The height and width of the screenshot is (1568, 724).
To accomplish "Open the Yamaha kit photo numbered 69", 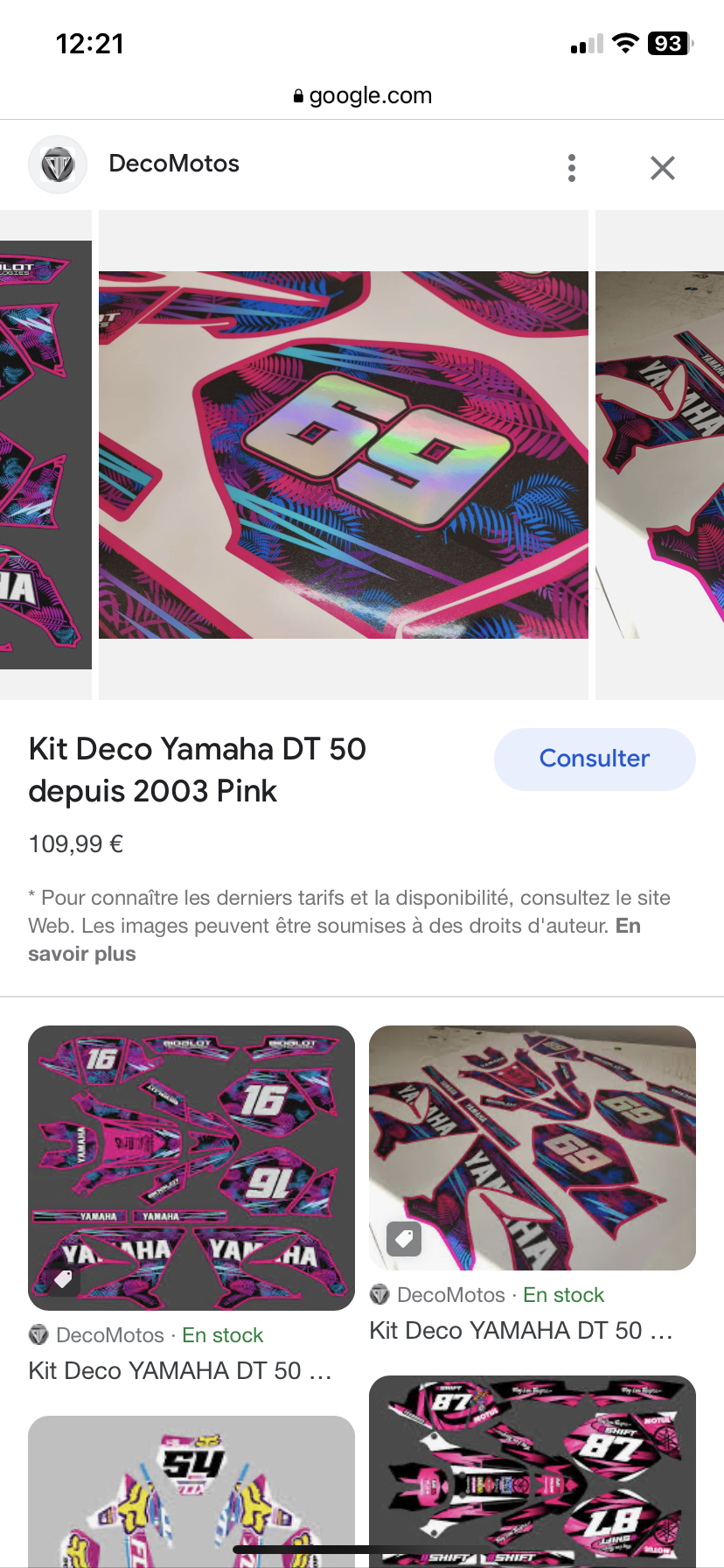I will tap(532, 1147).
